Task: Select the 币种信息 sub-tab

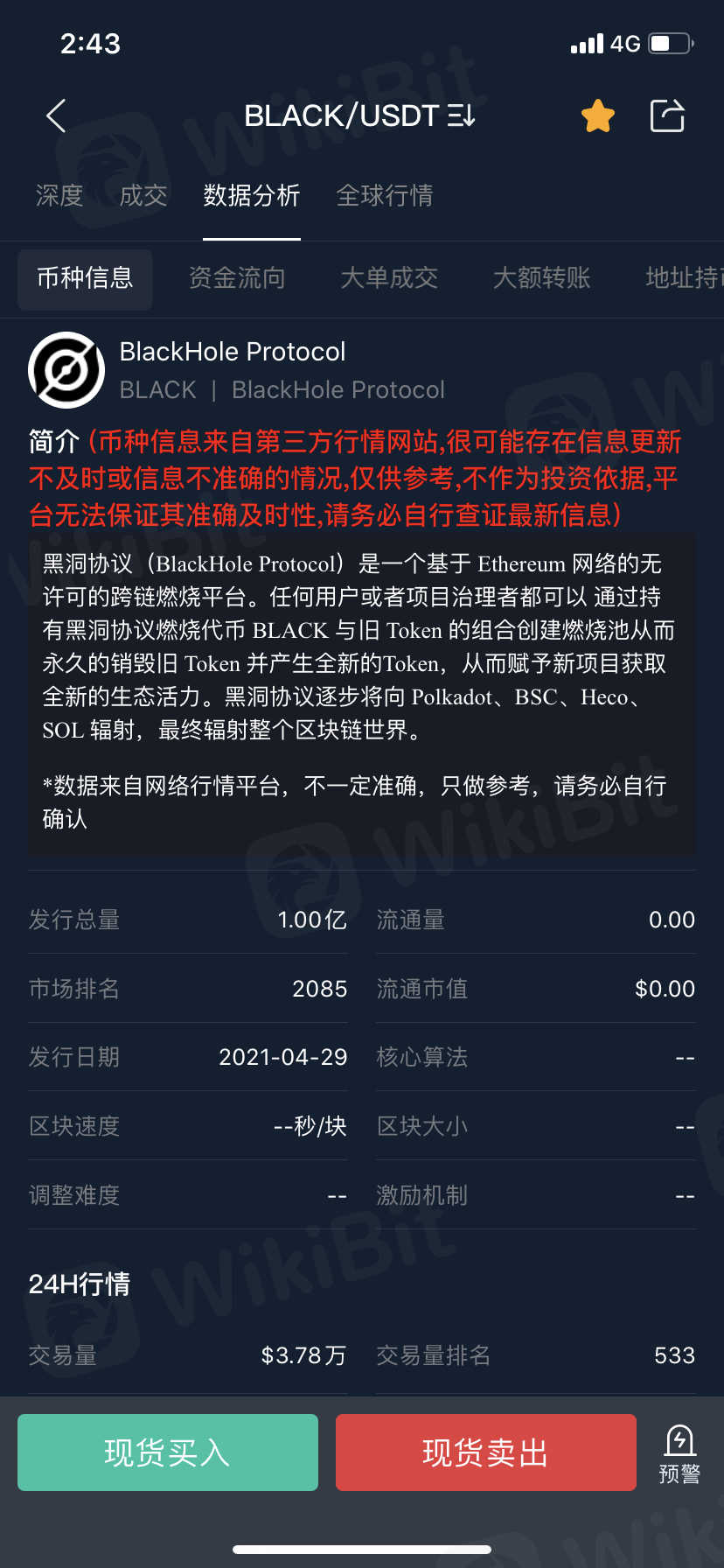Action: (x=85, y=278)
